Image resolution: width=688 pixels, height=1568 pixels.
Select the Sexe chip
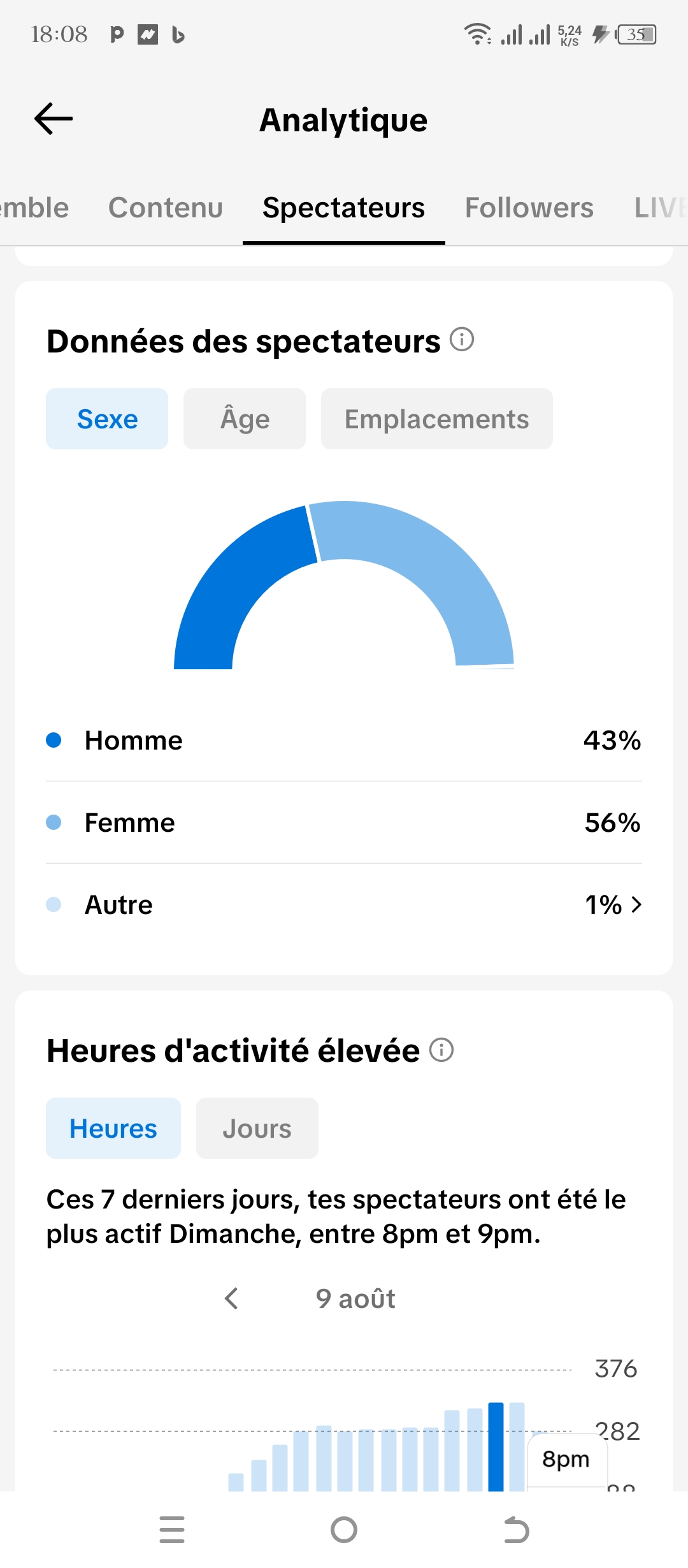tap(107, 419)
